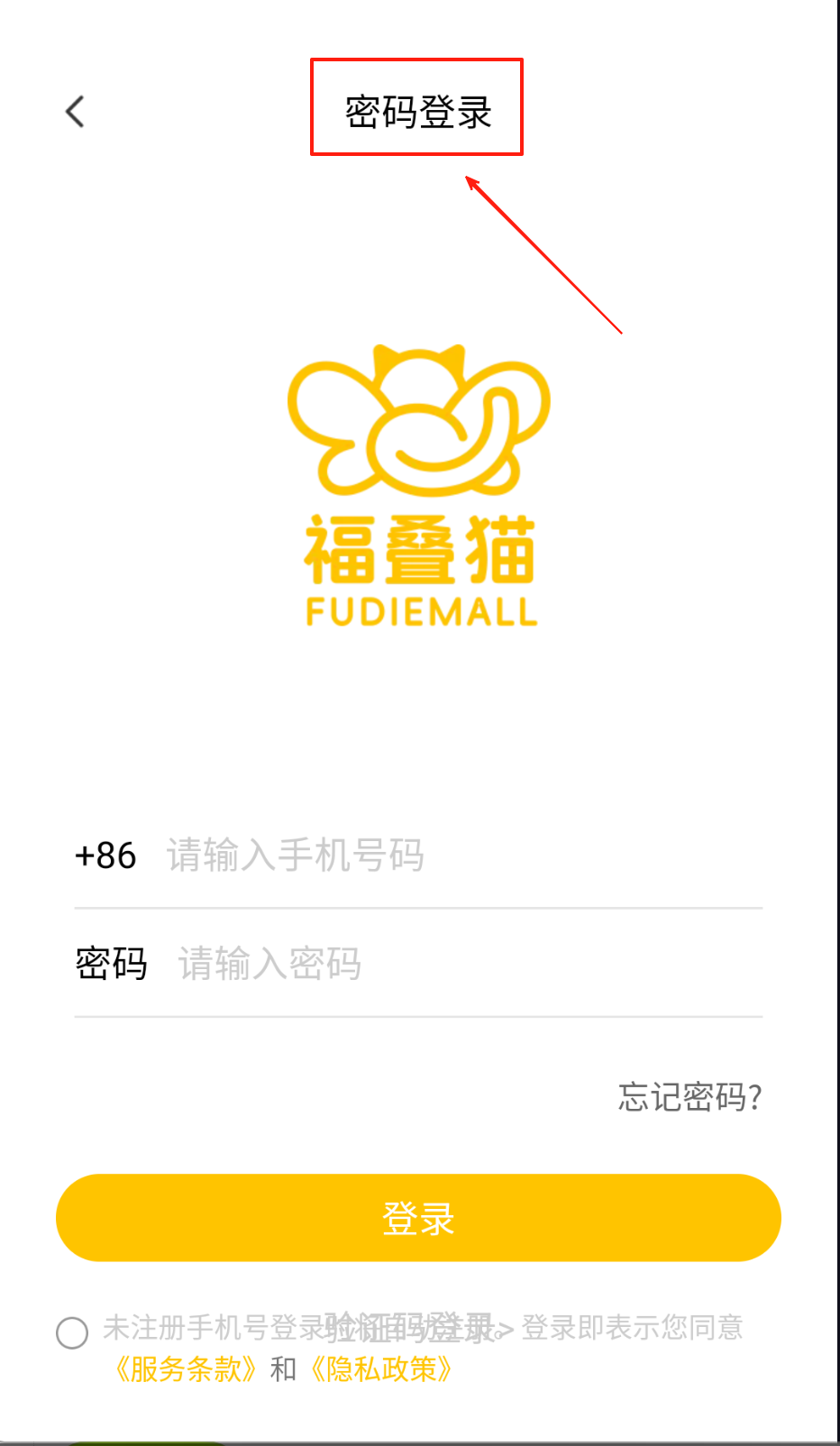Image resolution: width=840 pixels, height=1446 pixels.
Task: Check the terms agreement circle
Action: coord(72,1332)
